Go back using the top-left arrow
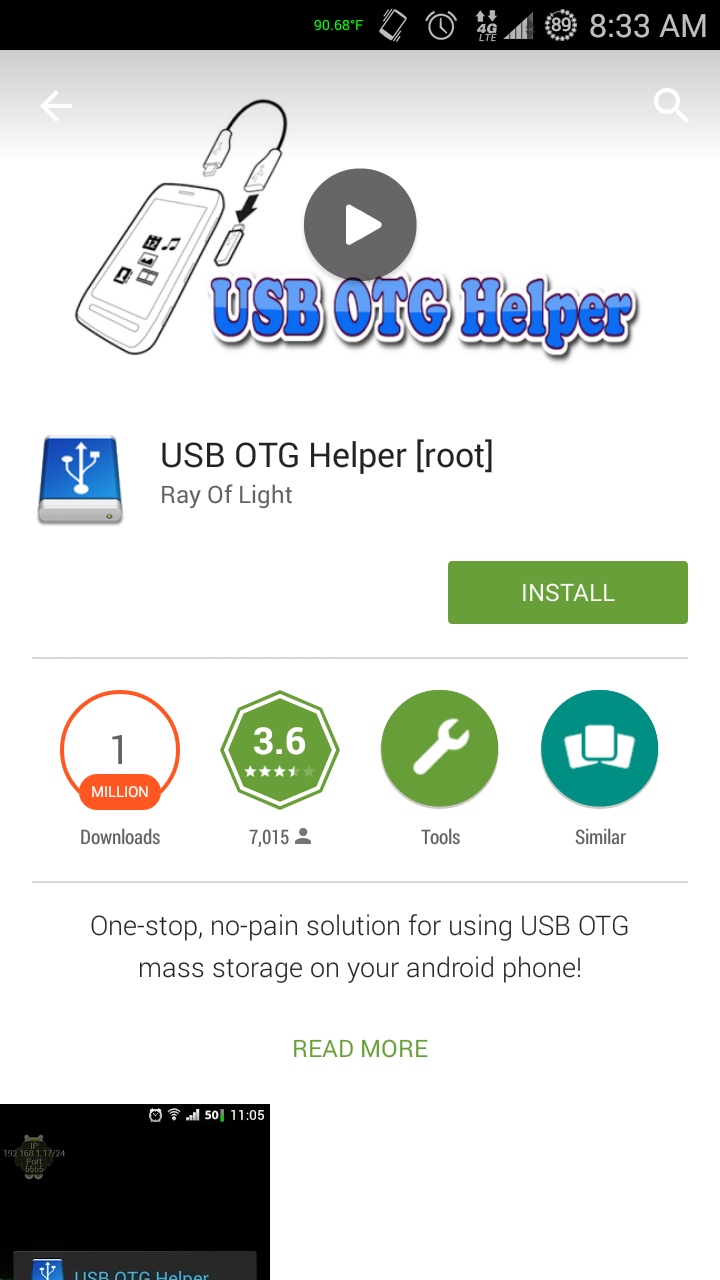The height and width of the screenshot is (1280, 720). point(56,106)
